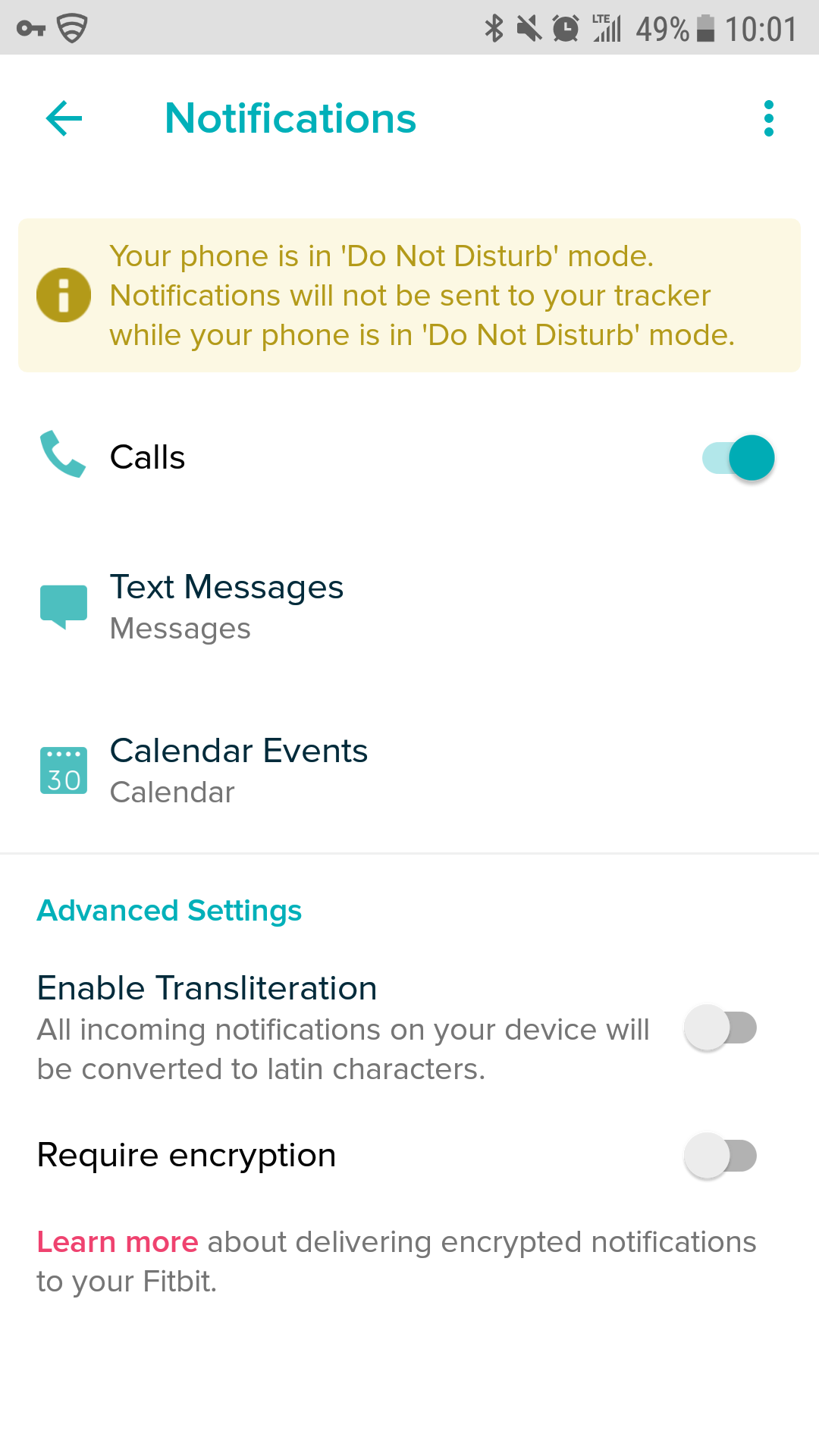Tap the Learn more link
The image size is (819, 1456).
coord(118,1242)
